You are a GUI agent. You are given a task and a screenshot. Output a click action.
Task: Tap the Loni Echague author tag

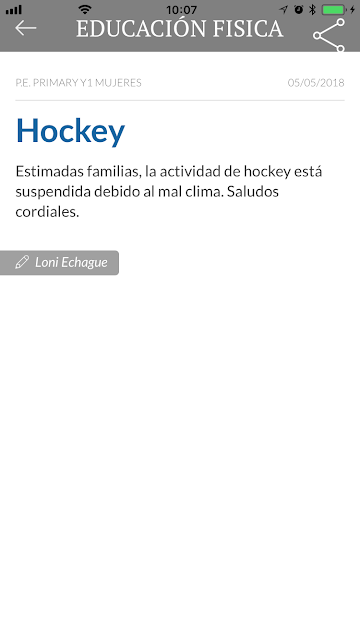(x=60, y=262)
